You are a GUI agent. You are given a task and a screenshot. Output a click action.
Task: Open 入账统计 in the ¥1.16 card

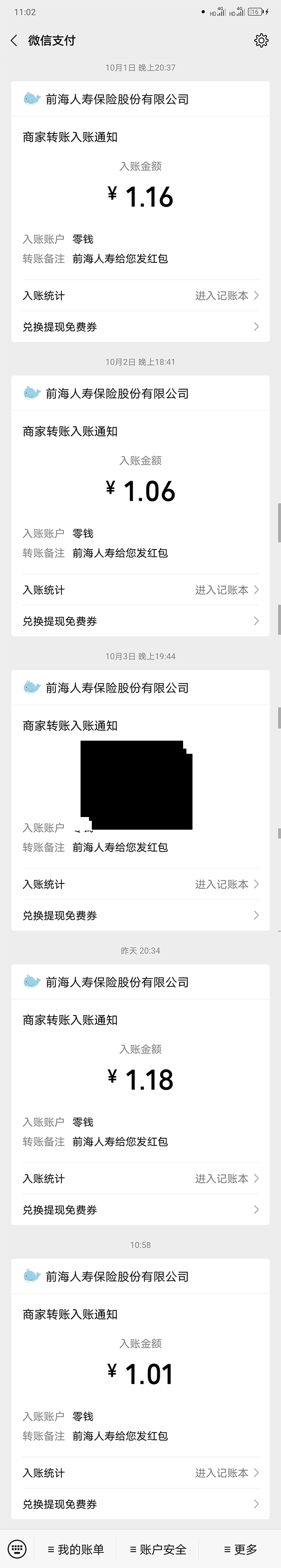(x=140, y=296)
